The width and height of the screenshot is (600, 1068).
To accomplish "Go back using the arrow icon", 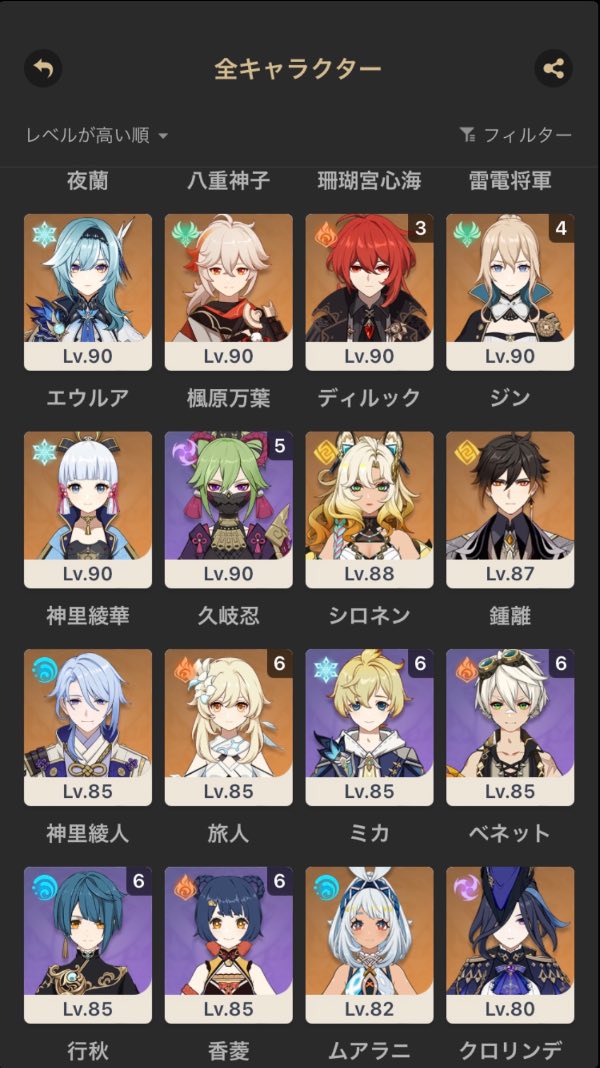I will [43, 68].
